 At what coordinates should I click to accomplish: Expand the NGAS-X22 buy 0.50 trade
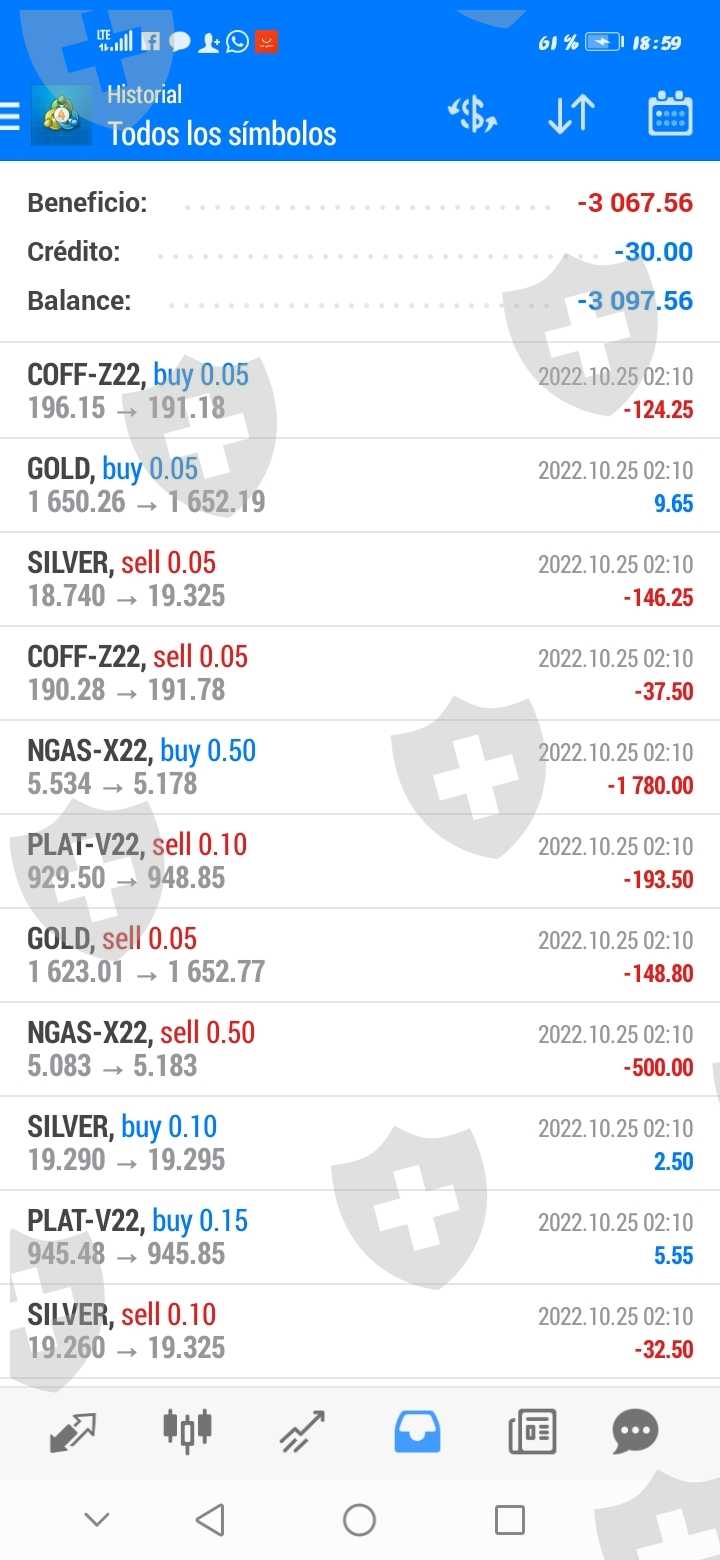(x=360, y=767)
